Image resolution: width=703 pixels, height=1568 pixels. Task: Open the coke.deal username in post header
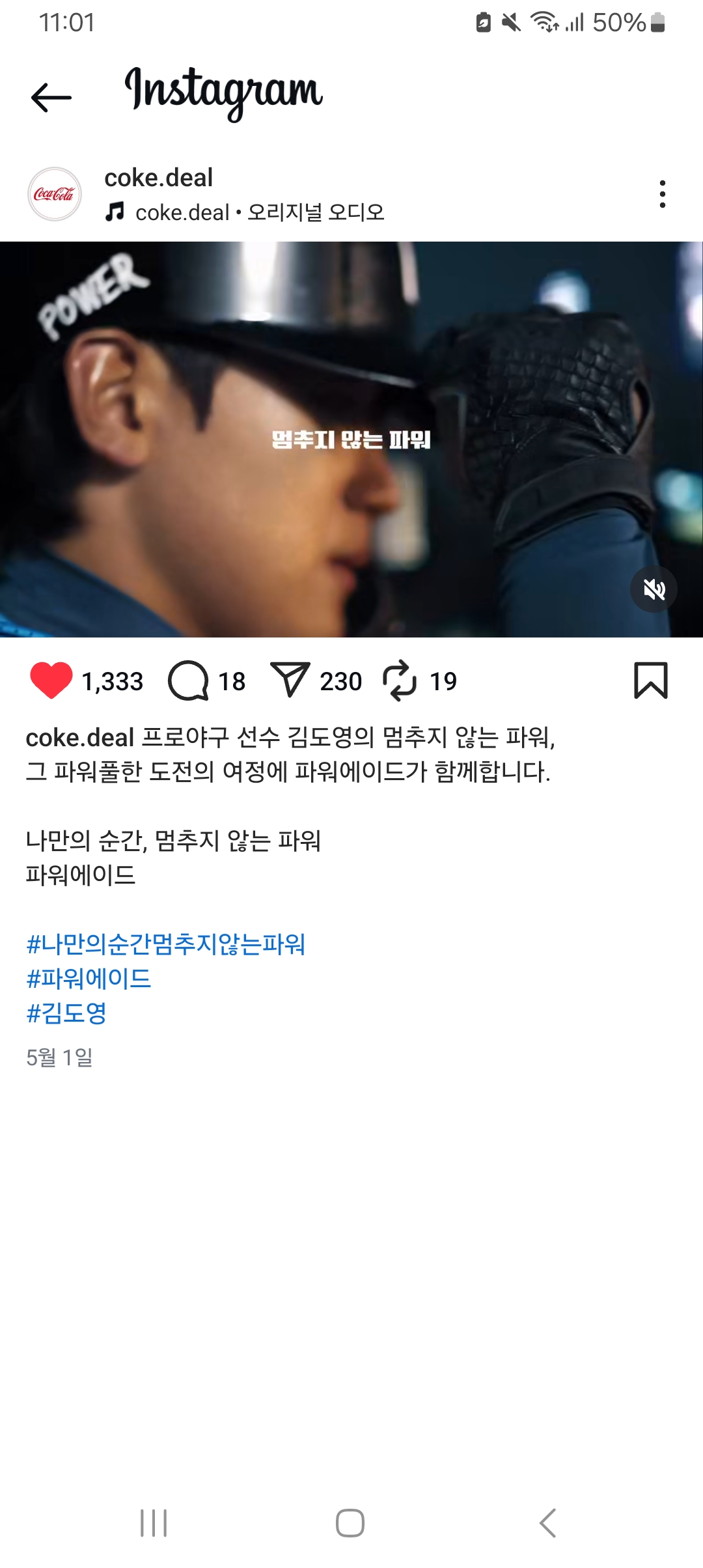pos(158,178)
